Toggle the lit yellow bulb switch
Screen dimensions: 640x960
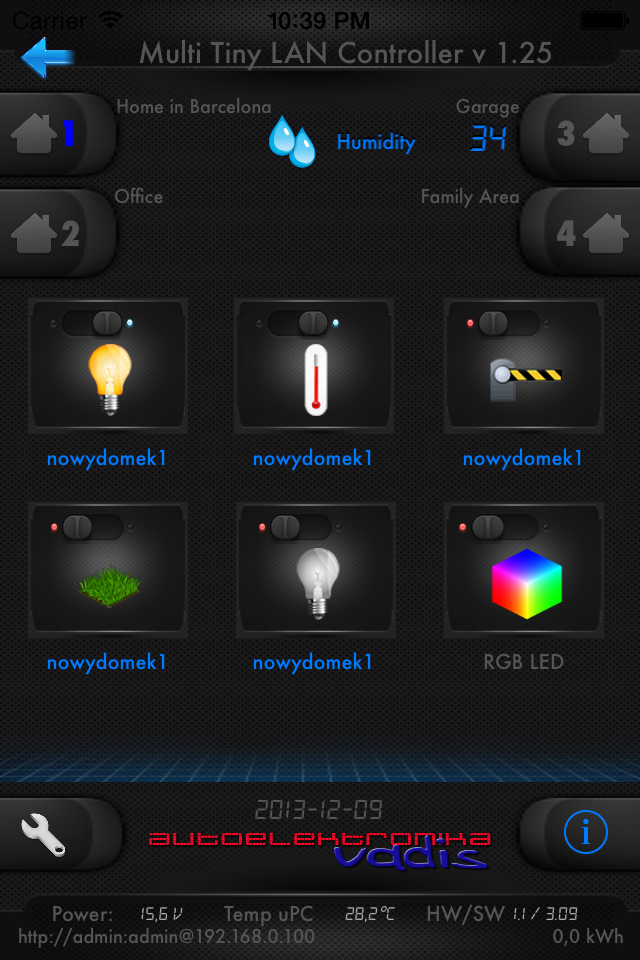click(92, 323)
